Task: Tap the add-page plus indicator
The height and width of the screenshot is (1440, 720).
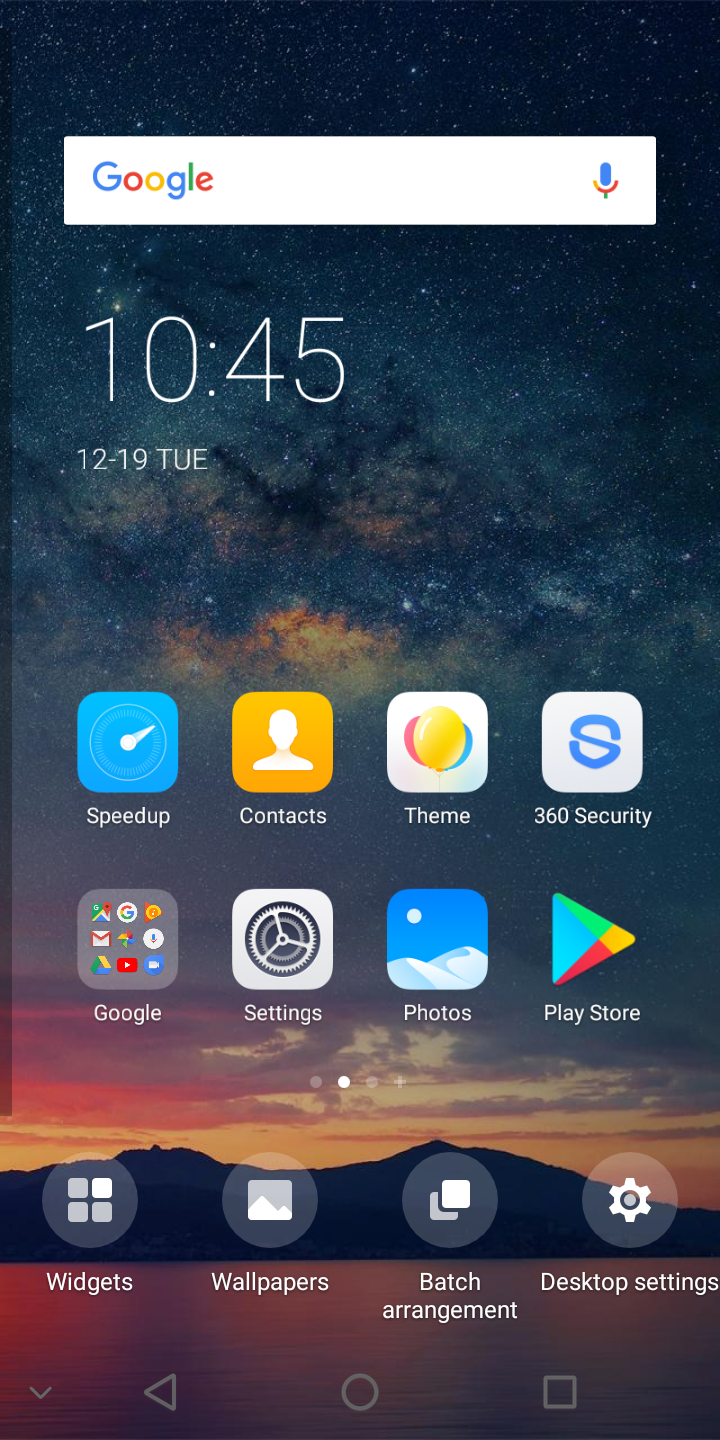Action: [400, 1082]
